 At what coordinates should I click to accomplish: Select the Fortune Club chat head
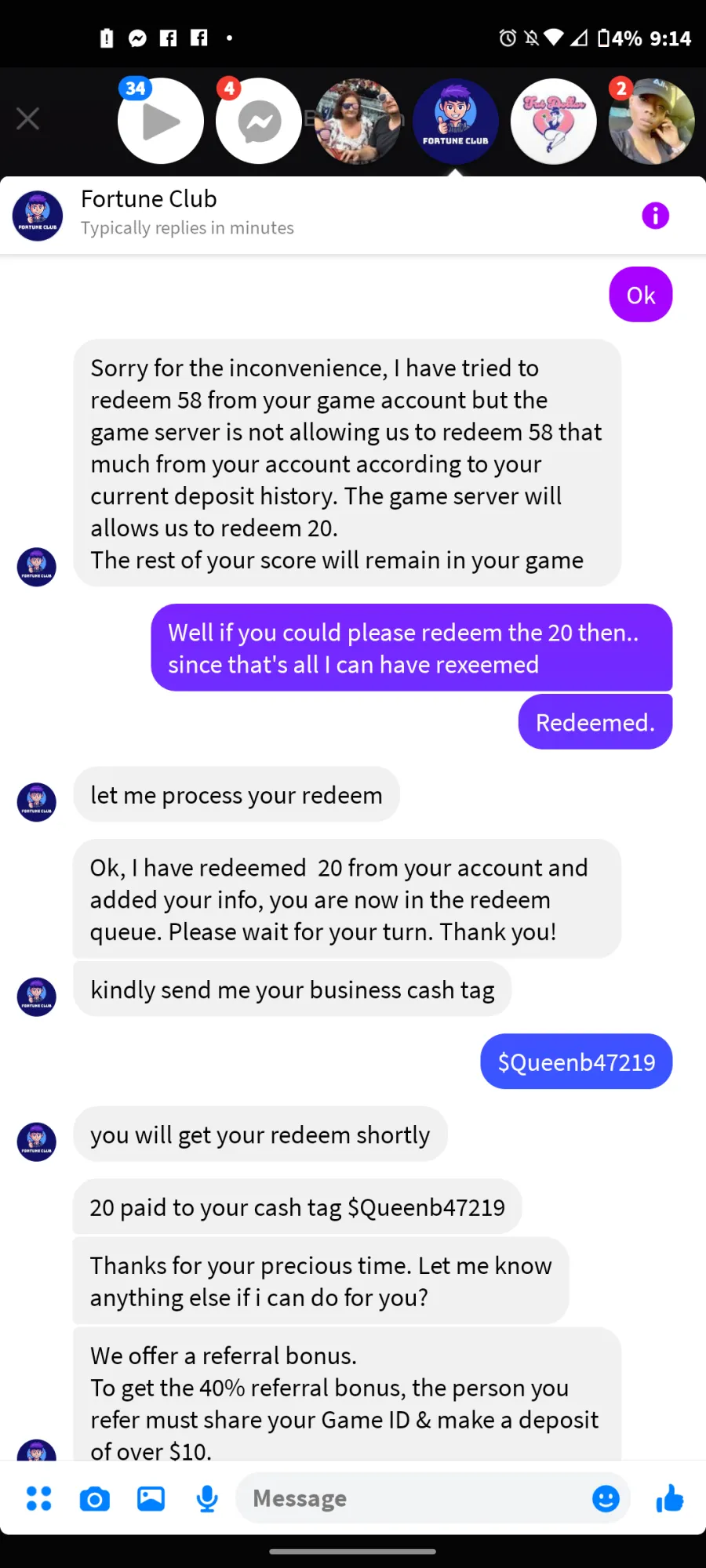tap(456, 121)
